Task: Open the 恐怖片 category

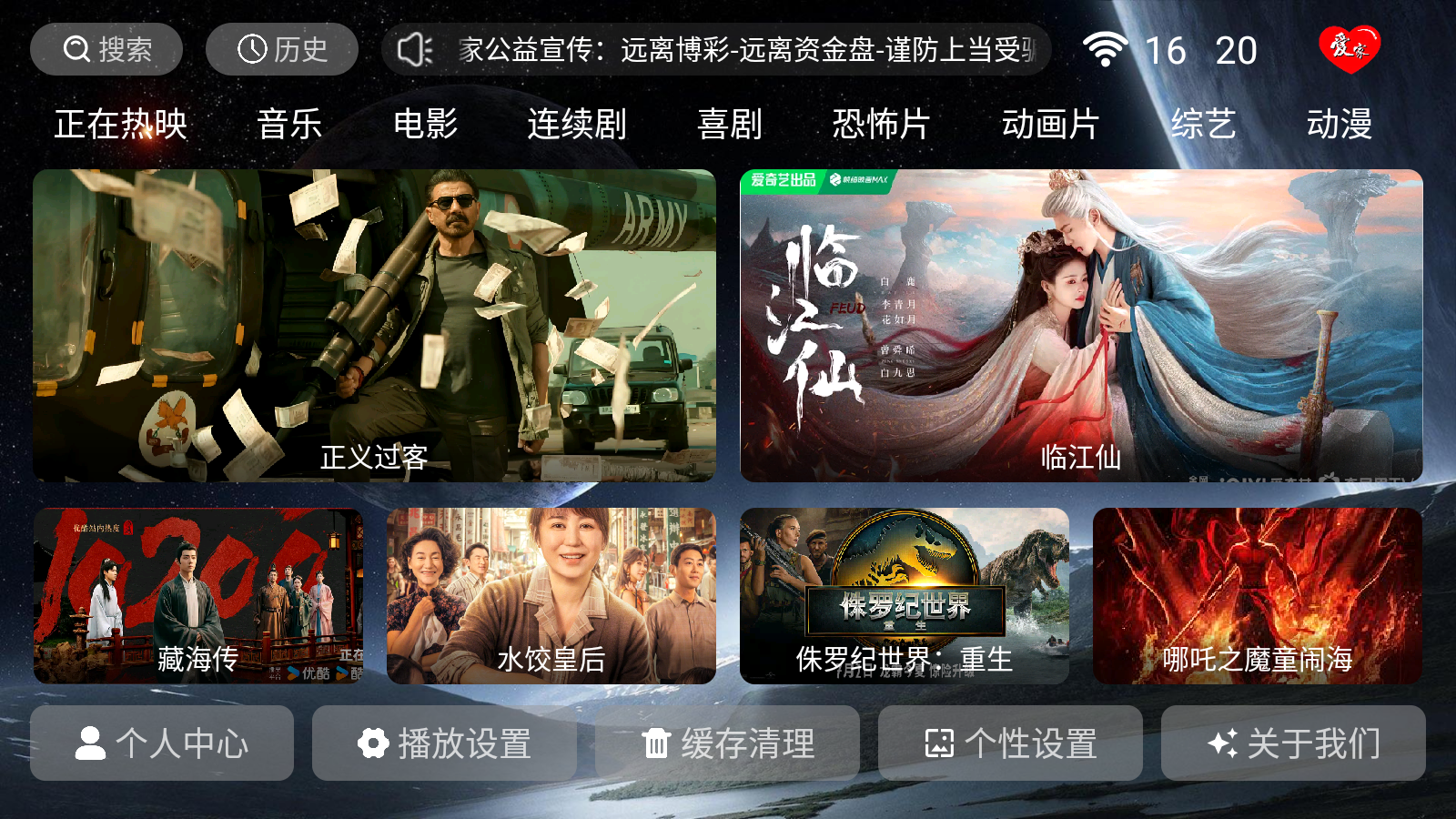Action: [881, 124]
